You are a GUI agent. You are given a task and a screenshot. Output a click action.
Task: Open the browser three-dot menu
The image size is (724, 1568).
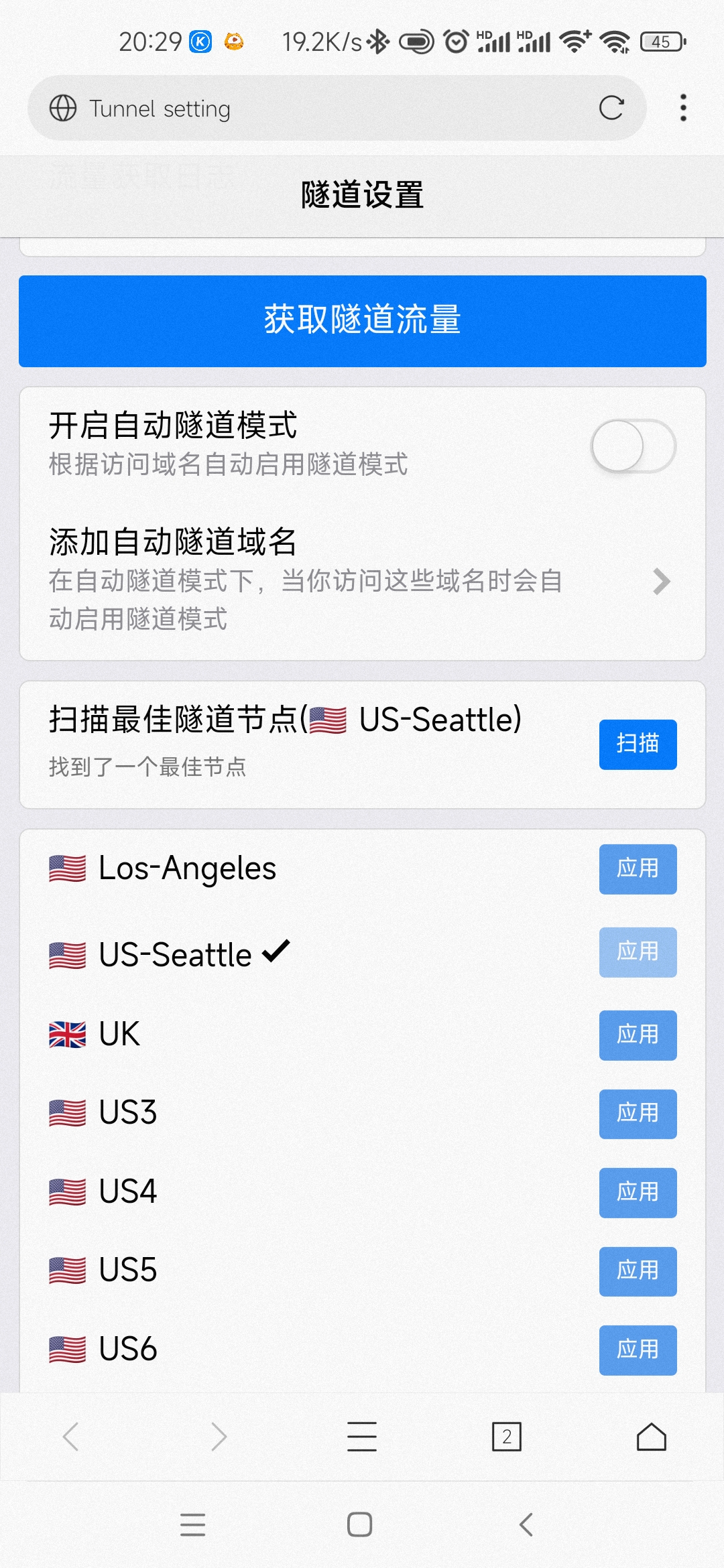[x=682, y=108]
